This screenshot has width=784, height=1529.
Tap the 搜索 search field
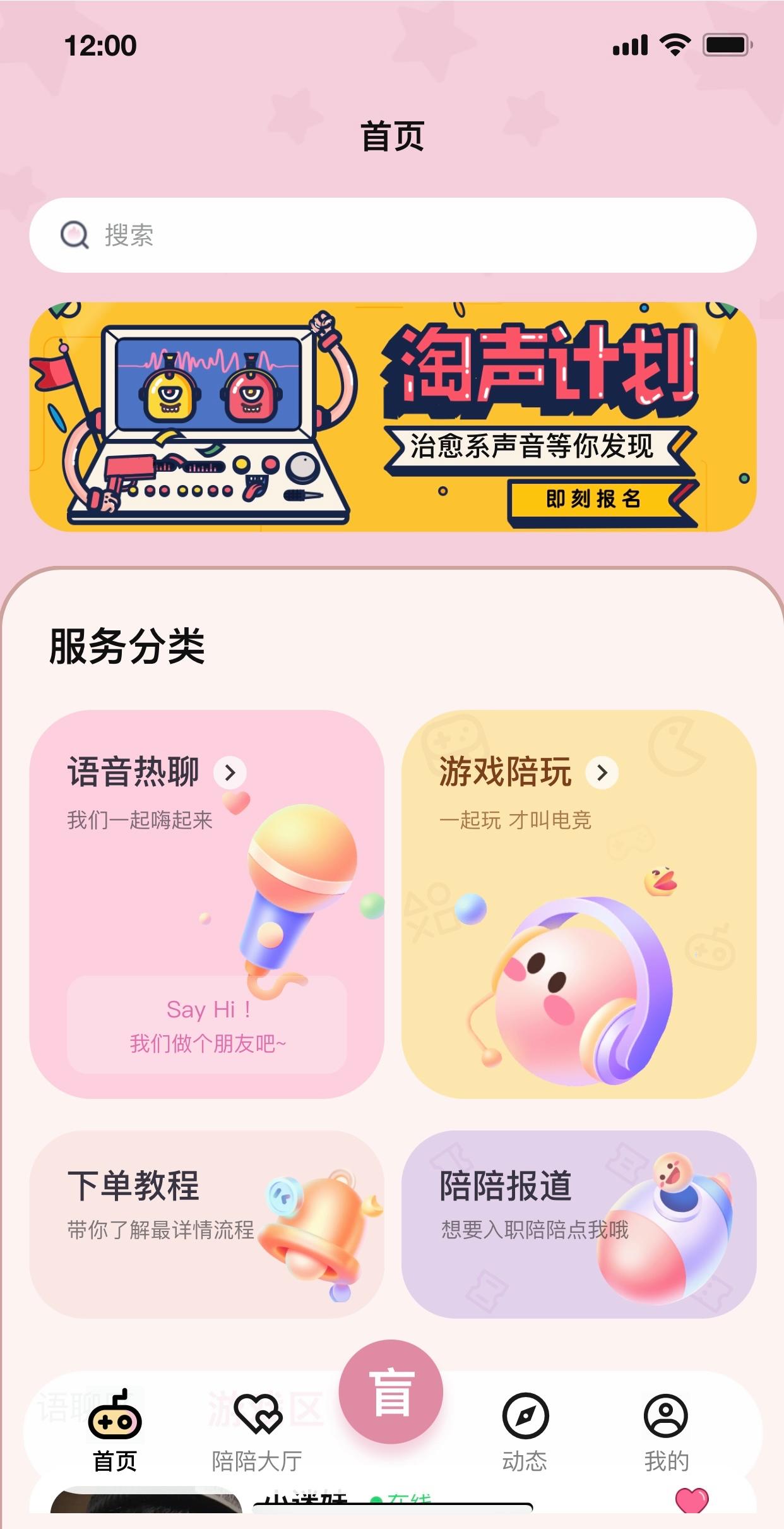[393, 235]
